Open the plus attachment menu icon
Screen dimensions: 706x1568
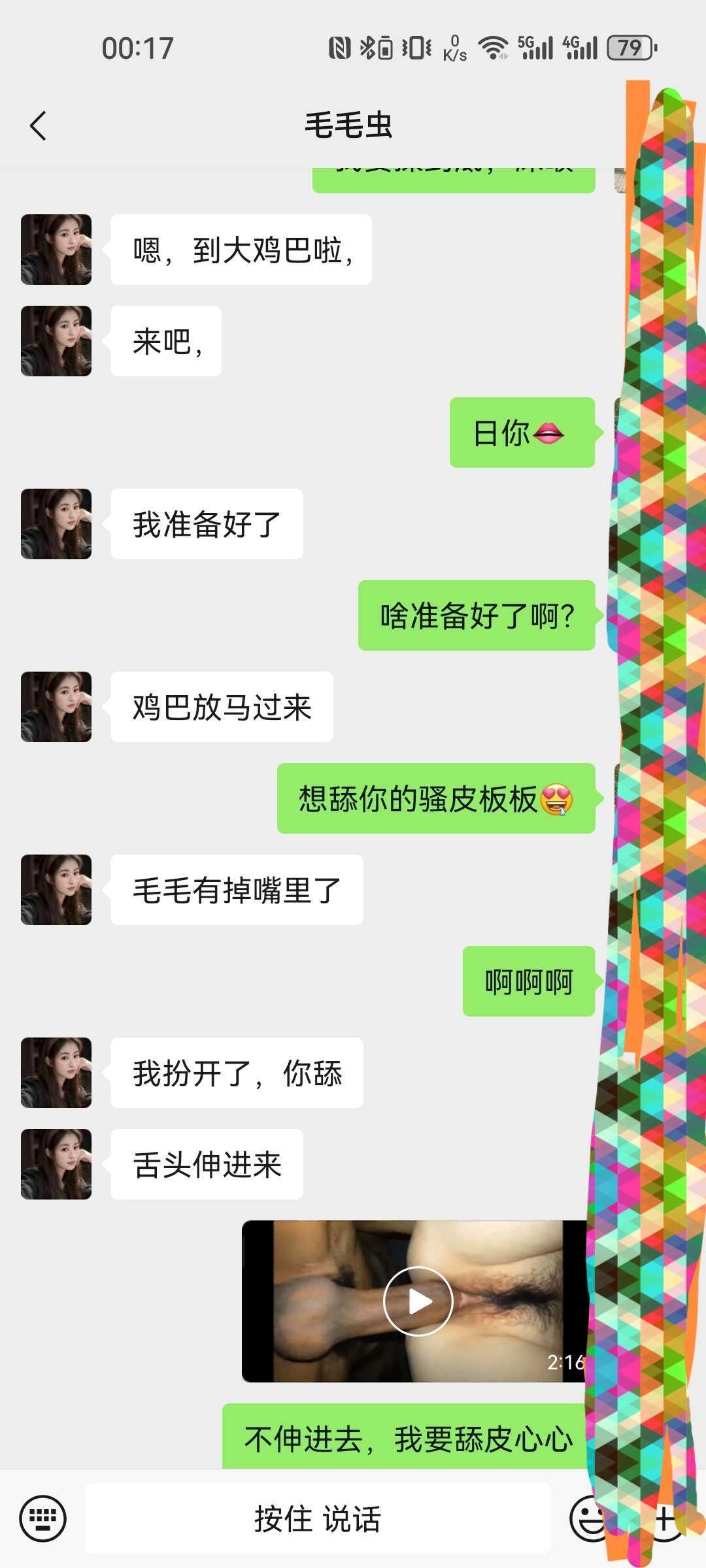pyautogui.click(x=665, y=1519)
